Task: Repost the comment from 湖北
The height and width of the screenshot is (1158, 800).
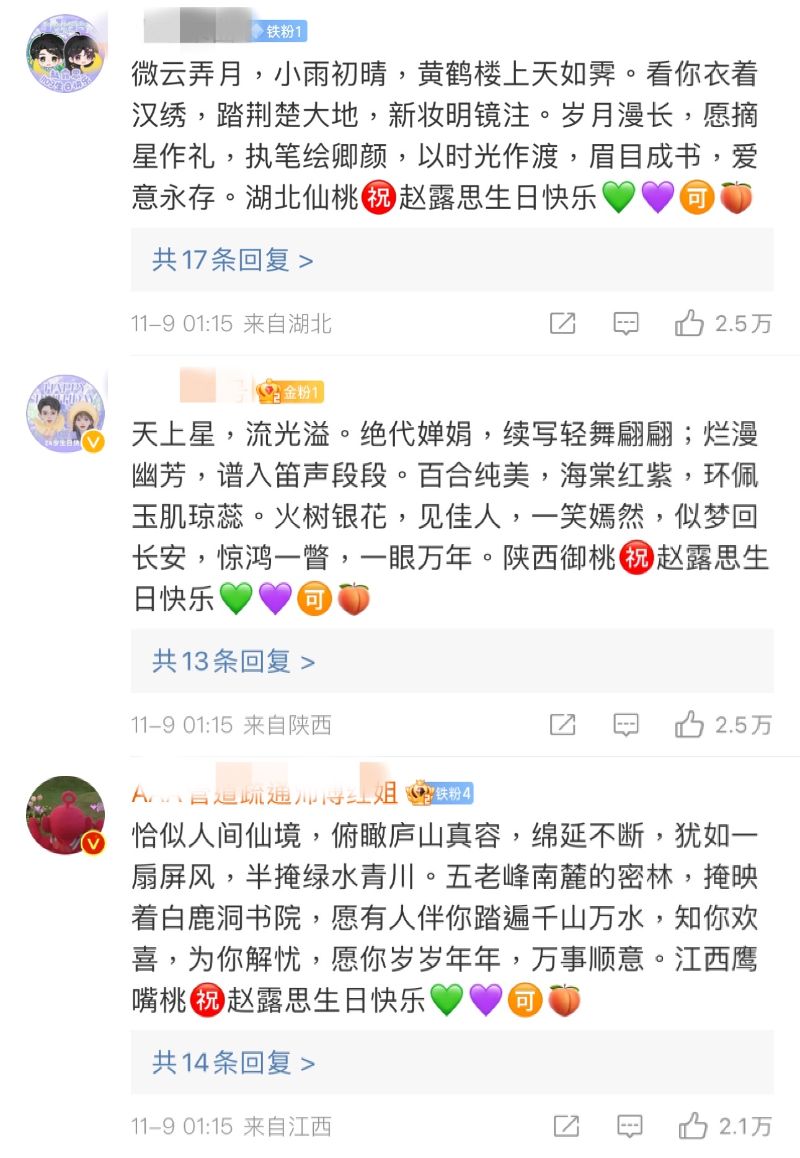Action: point(562,323)
